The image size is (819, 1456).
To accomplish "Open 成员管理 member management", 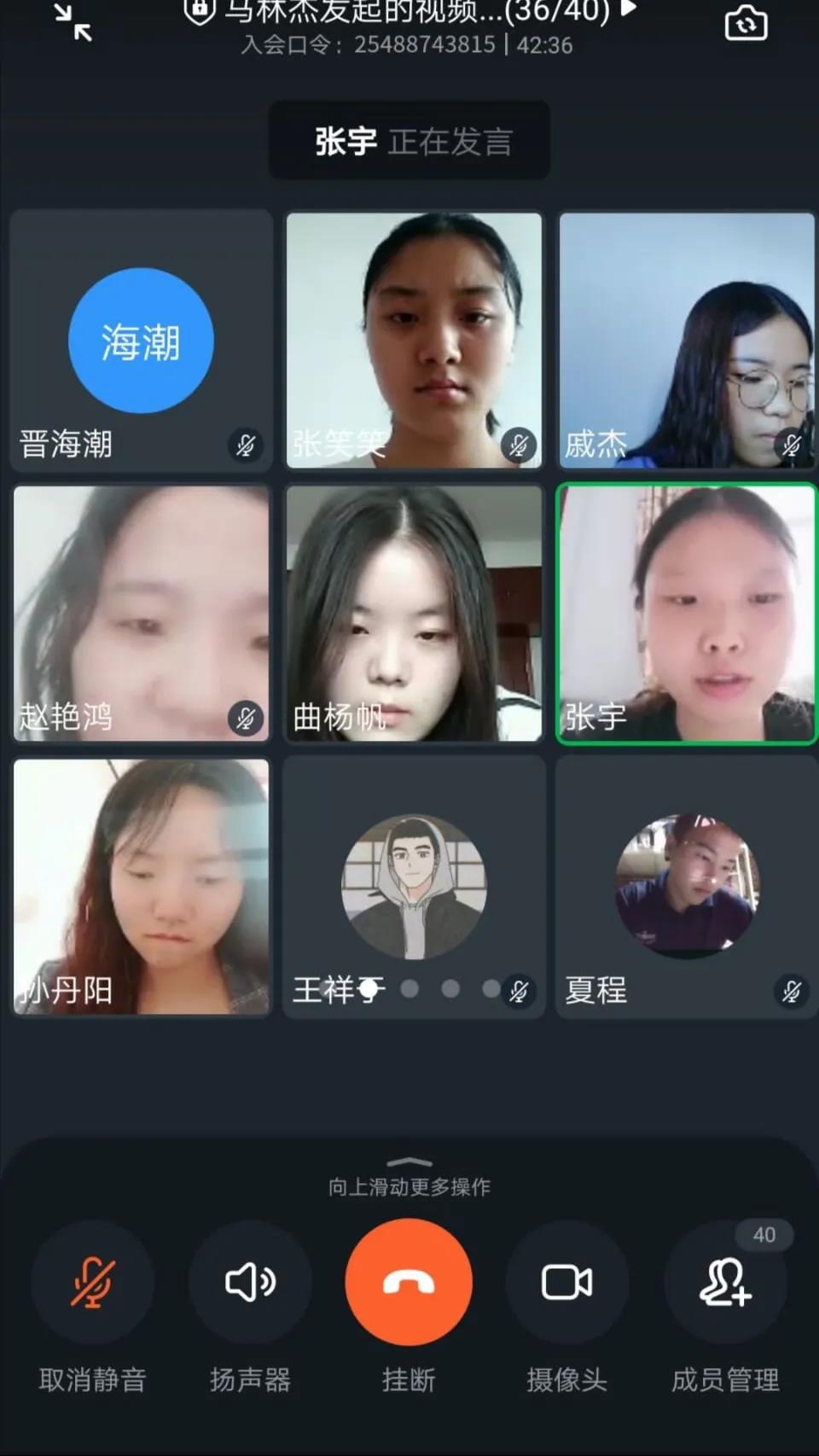I will click(725, 1283).
